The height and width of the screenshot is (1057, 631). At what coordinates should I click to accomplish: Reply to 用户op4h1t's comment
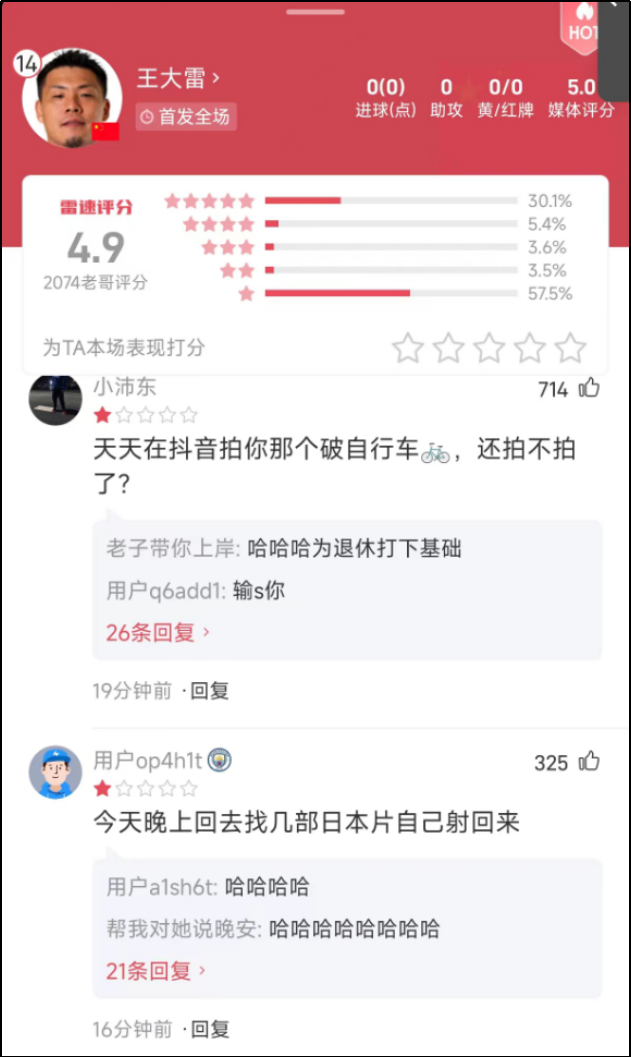210,1029
